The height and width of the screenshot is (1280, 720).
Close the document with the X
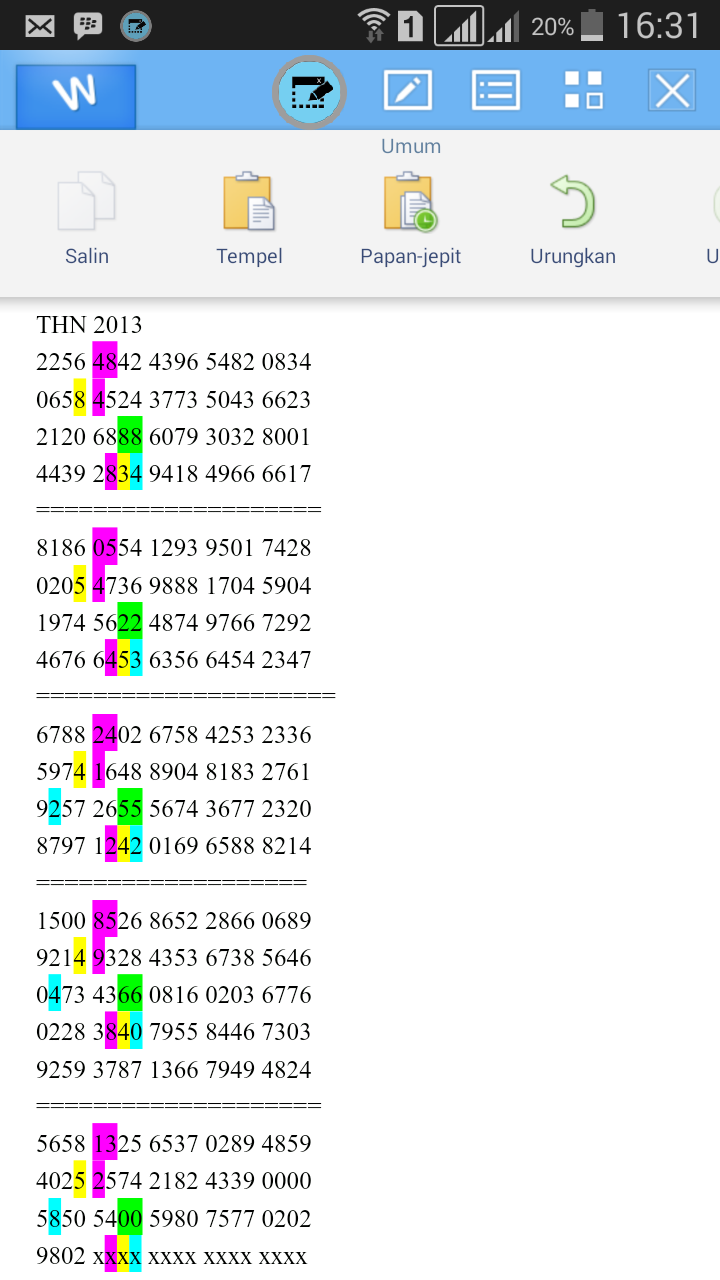(x=672, y=91)
